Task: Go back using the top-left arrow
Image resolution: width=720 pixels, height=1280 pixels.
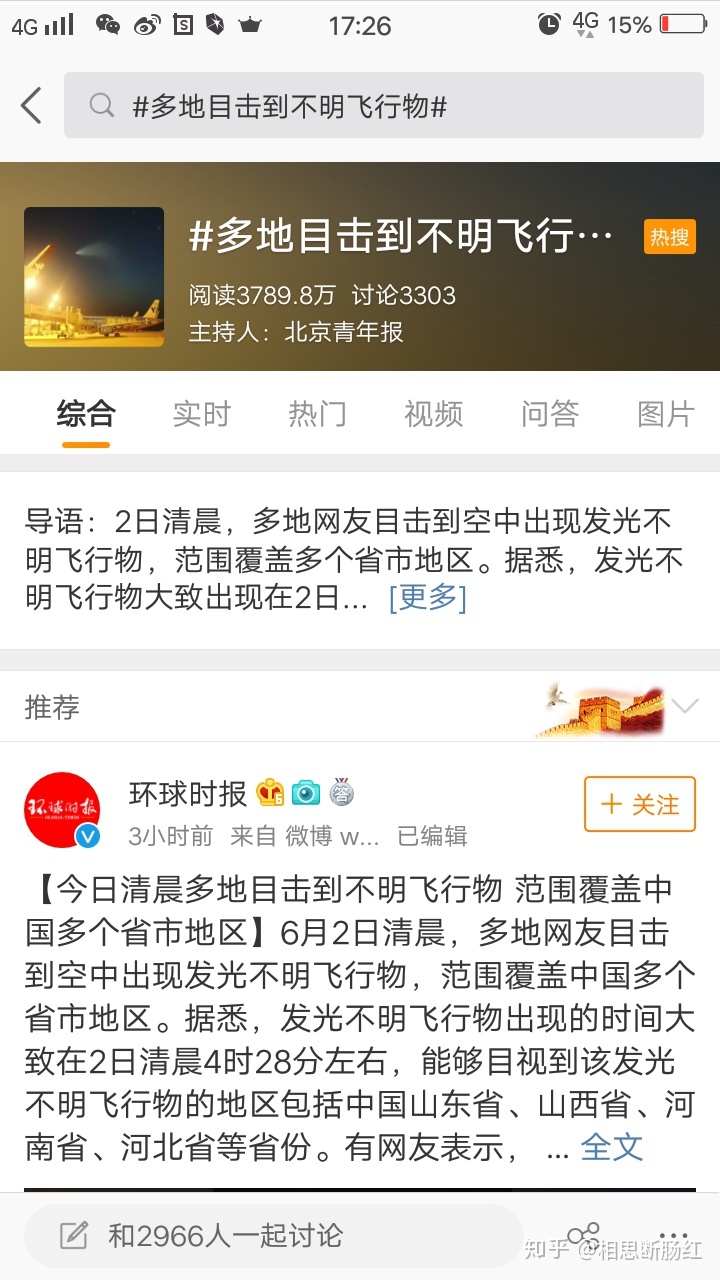Action: point(32,105)
